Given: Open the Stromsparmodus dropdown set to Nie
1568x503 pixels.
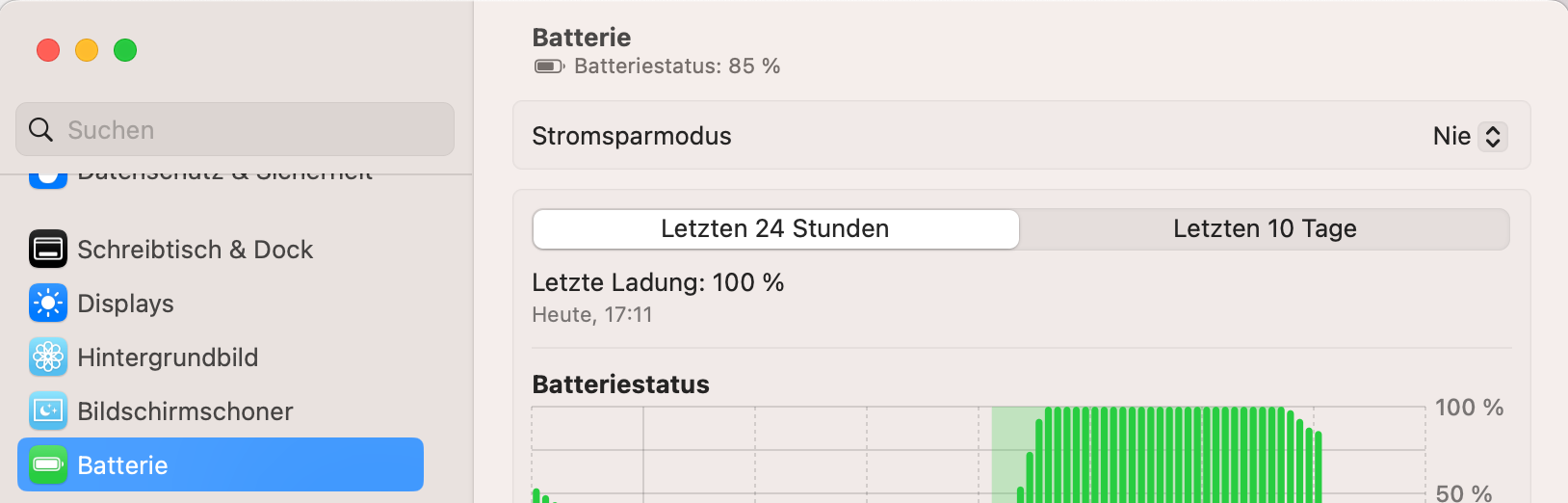Looking at the screenshot, I should point(1469,137).
